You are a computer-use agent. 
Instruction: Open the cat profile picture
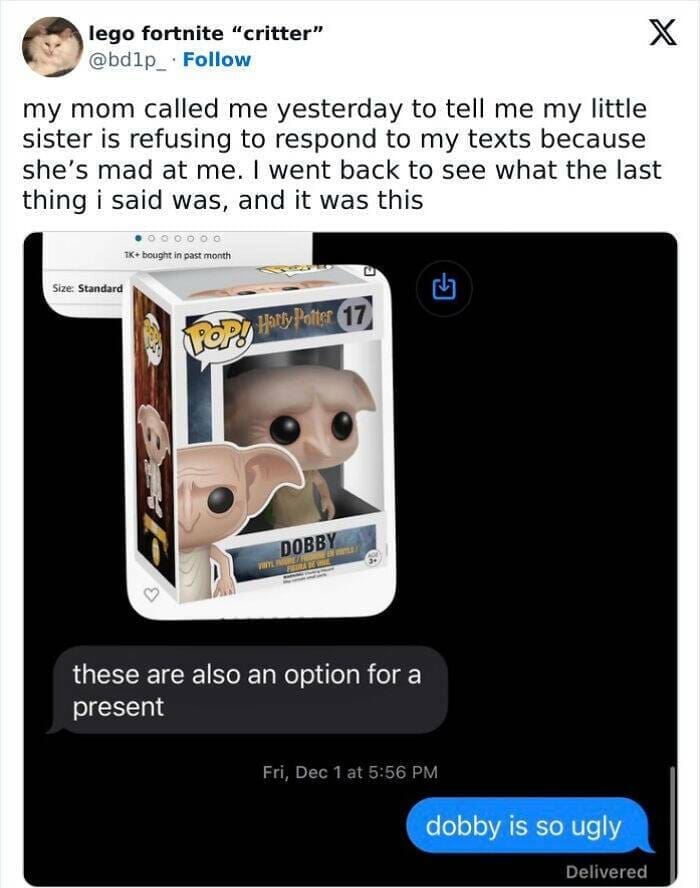[51, 47]
